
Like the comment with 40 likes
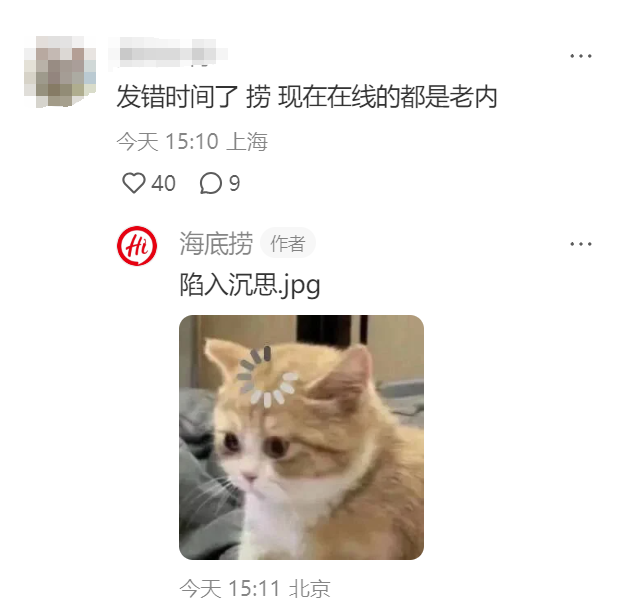(x=134, y=183)
